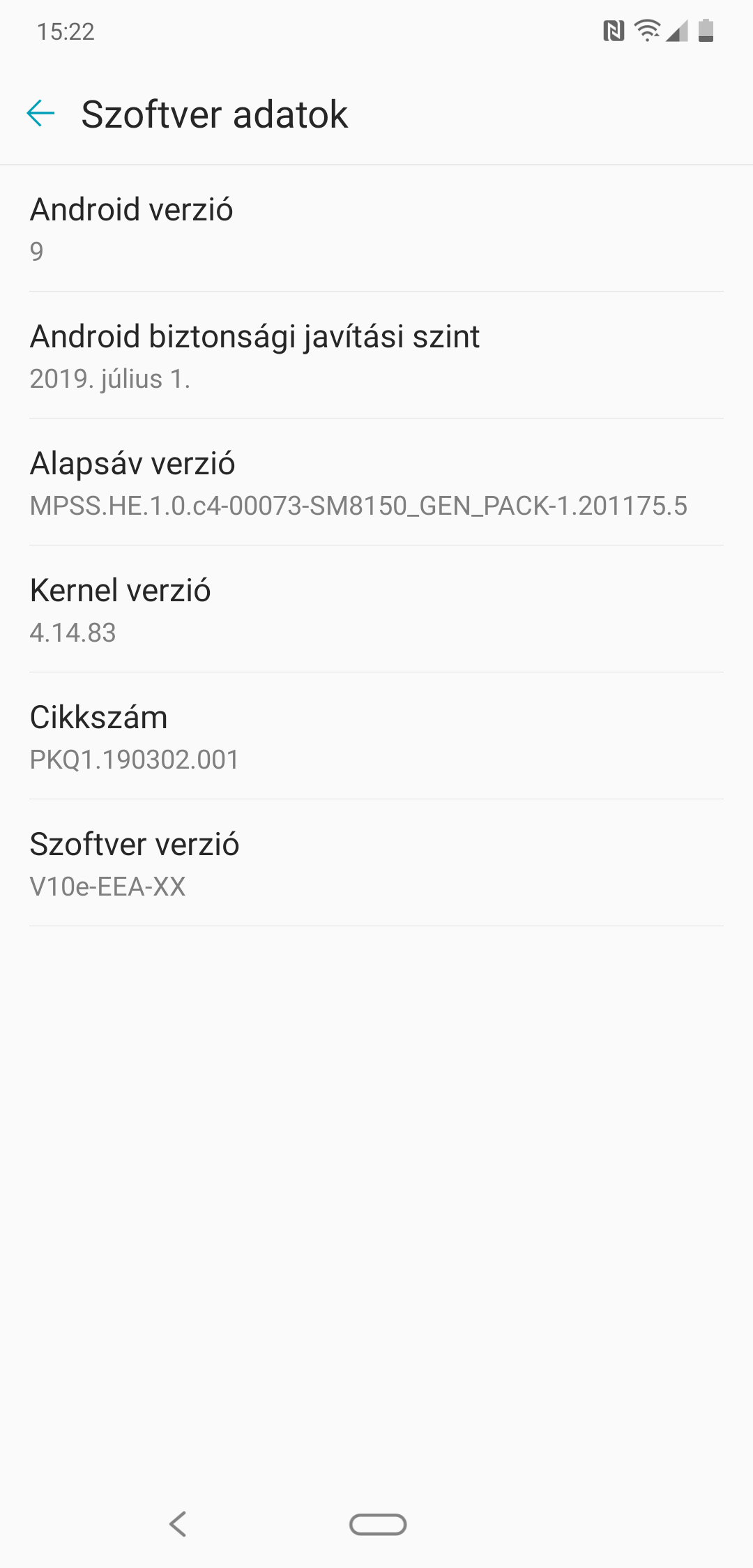Viewport: 753px width, 1568px height.
Task: Select the Alapsáv verzió entry
Action: 376,482
